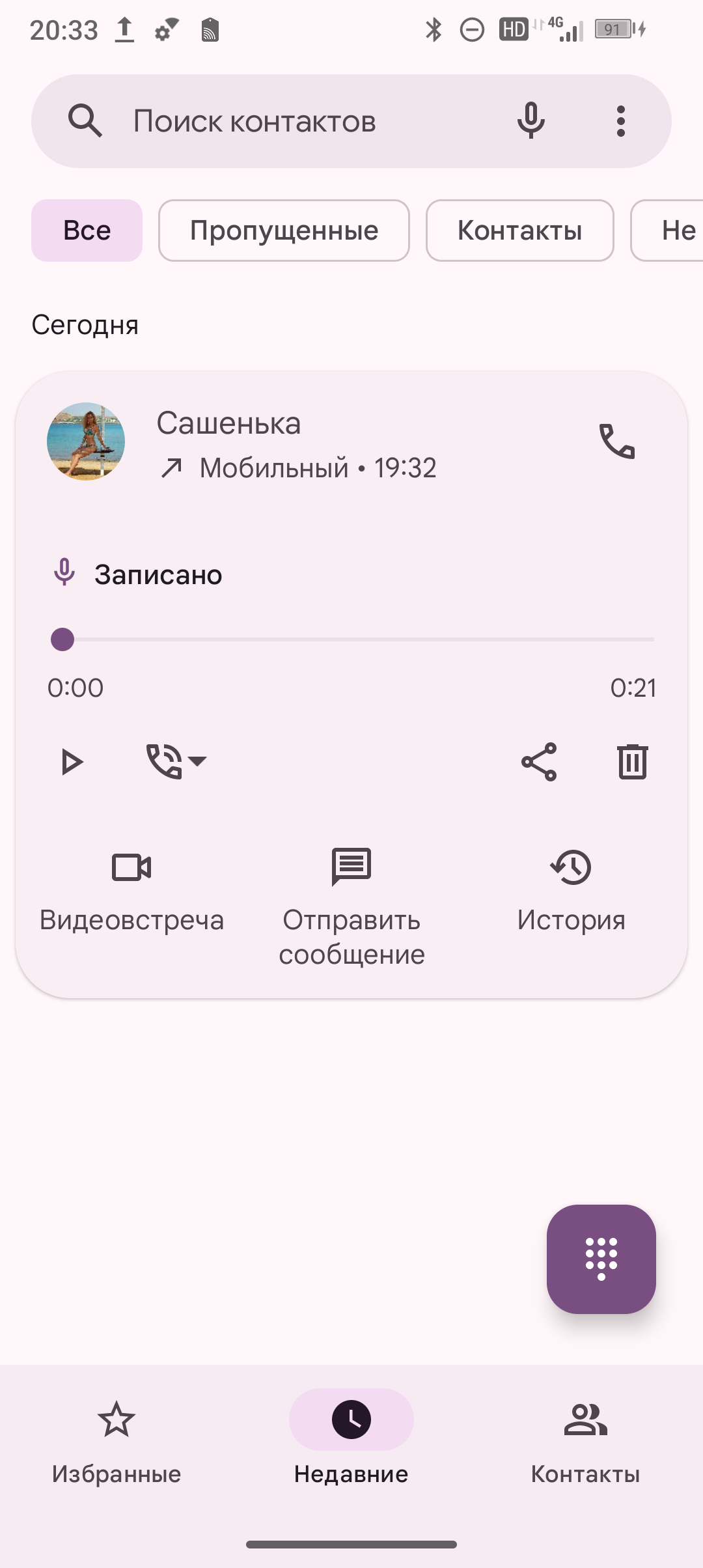The height and width of the screenshot is (1568, 703).
Task: Start voice search with the microphone icon
Action: [x=531, y=121]
